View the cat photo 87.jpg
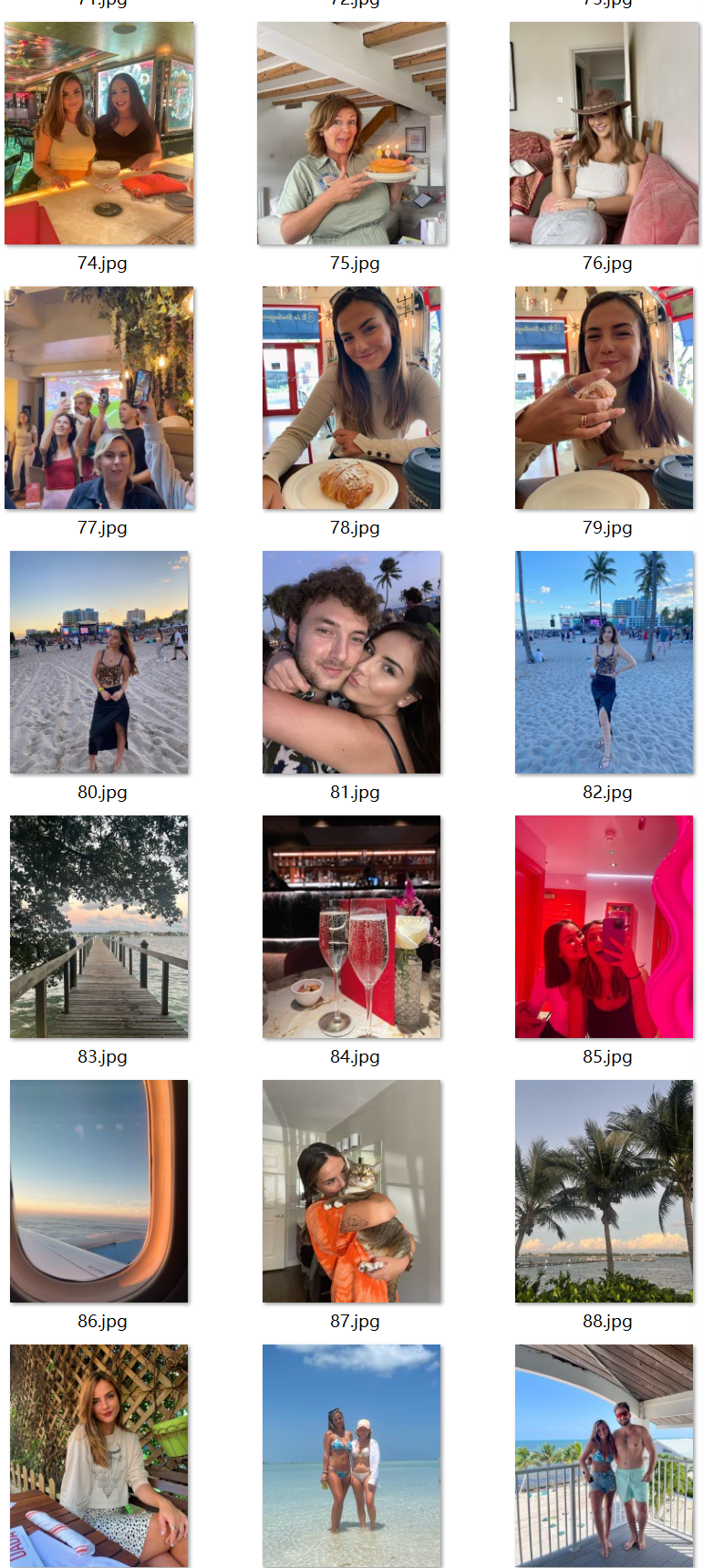Viewport: 703px width, 1568px height. pos(352,1191)
